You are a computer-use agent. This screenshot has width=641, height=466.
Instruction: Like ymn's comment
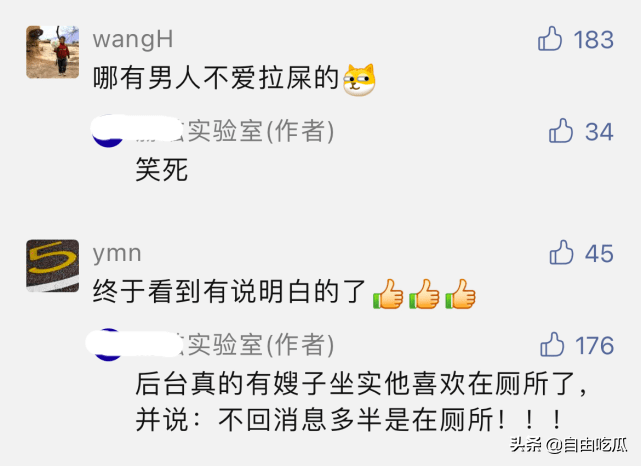pos(562,253)
